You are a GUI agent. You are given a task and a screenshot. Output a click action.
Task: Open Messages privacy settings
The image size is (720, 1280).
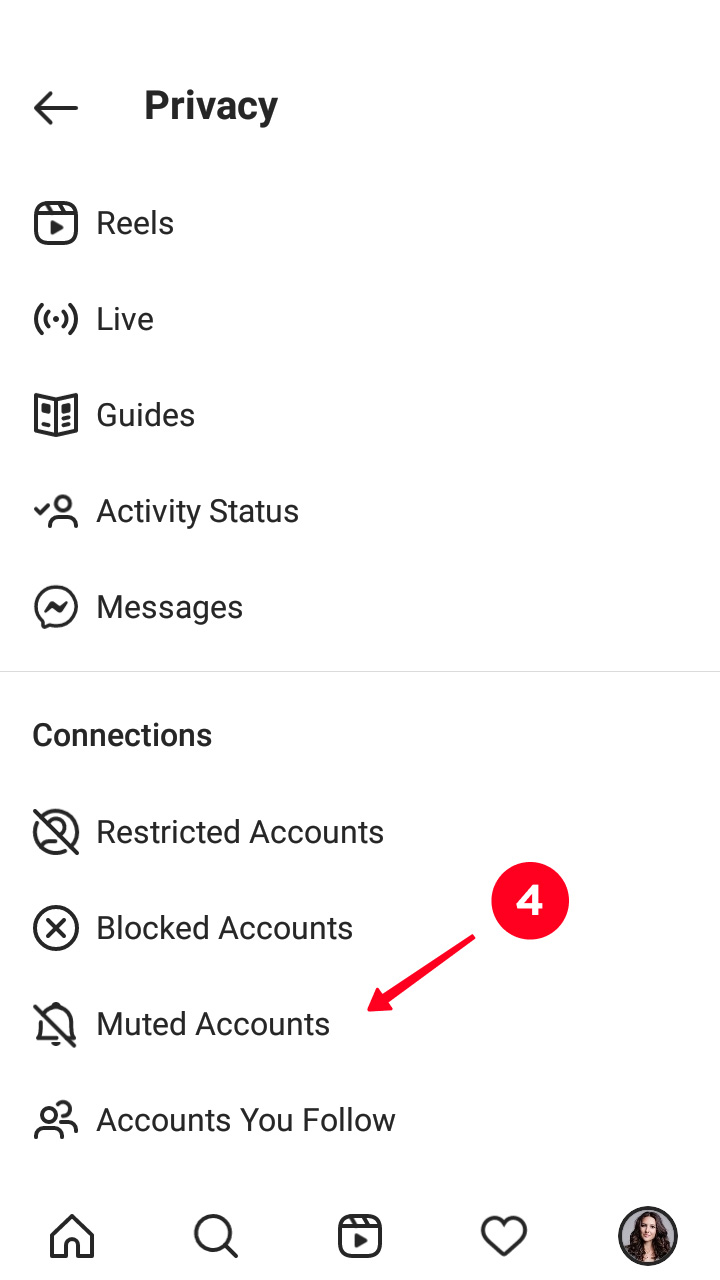pyautogui.click(x=360, y=607)
